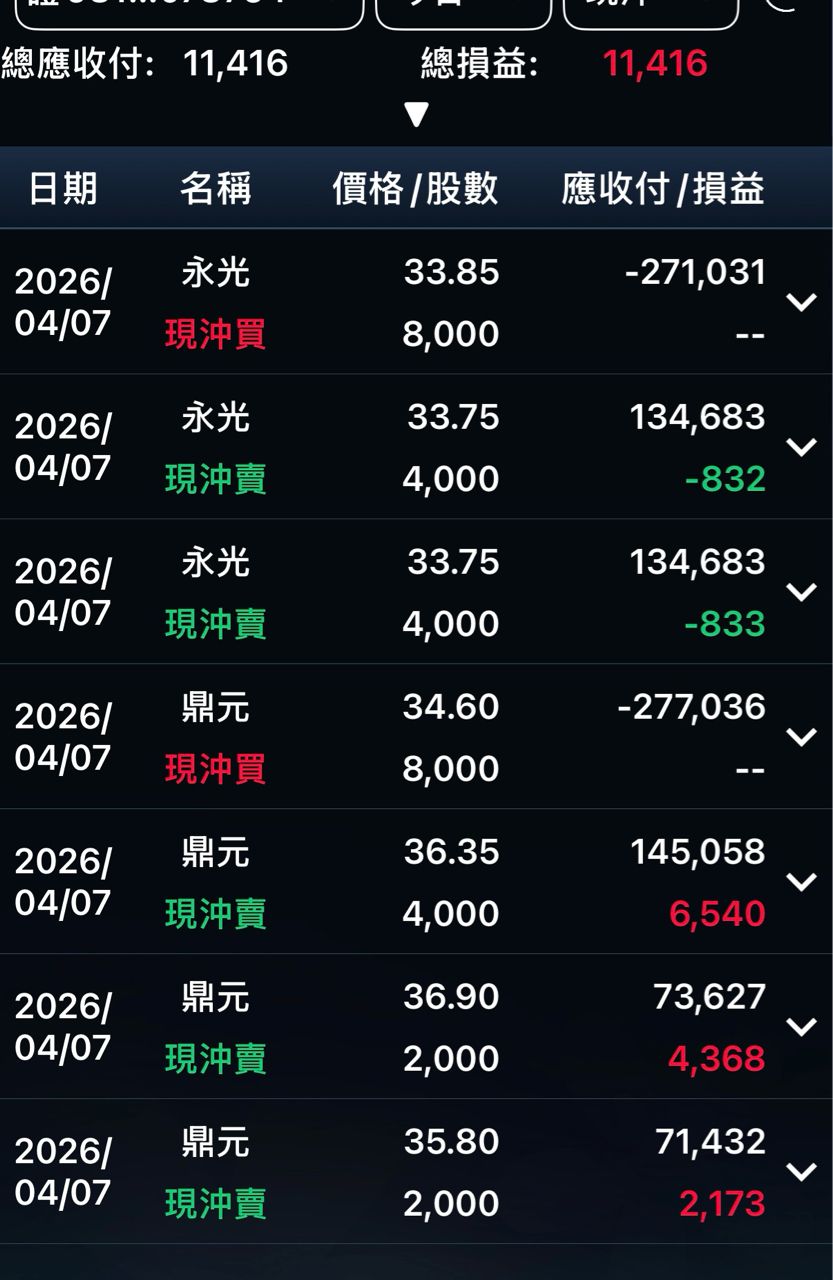Expand the 鼎元 現沖買 row at 34.60
This screenshot has width=833, height=1280.
coord(801,737)
